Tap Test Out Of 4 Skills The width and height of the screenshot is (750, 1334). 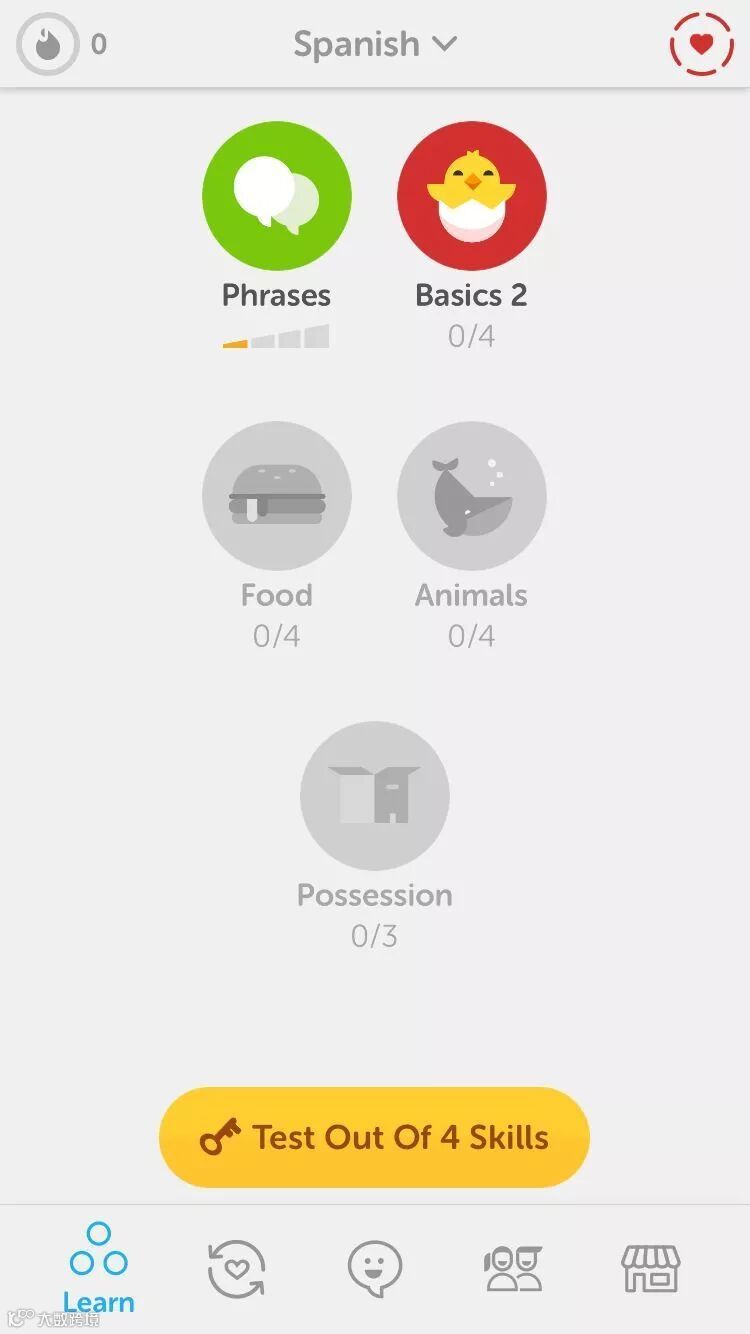[375, 1137]
